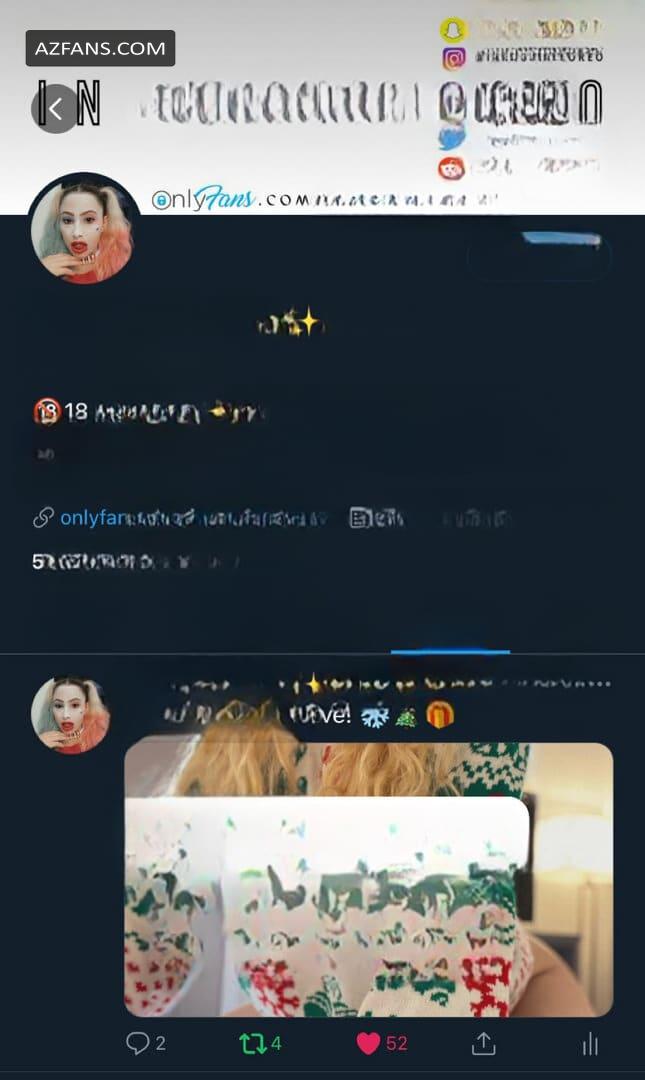The image size is (645, 1080).
Task: Reply to the tweet with 2 comments
Action: [145, 1043]
